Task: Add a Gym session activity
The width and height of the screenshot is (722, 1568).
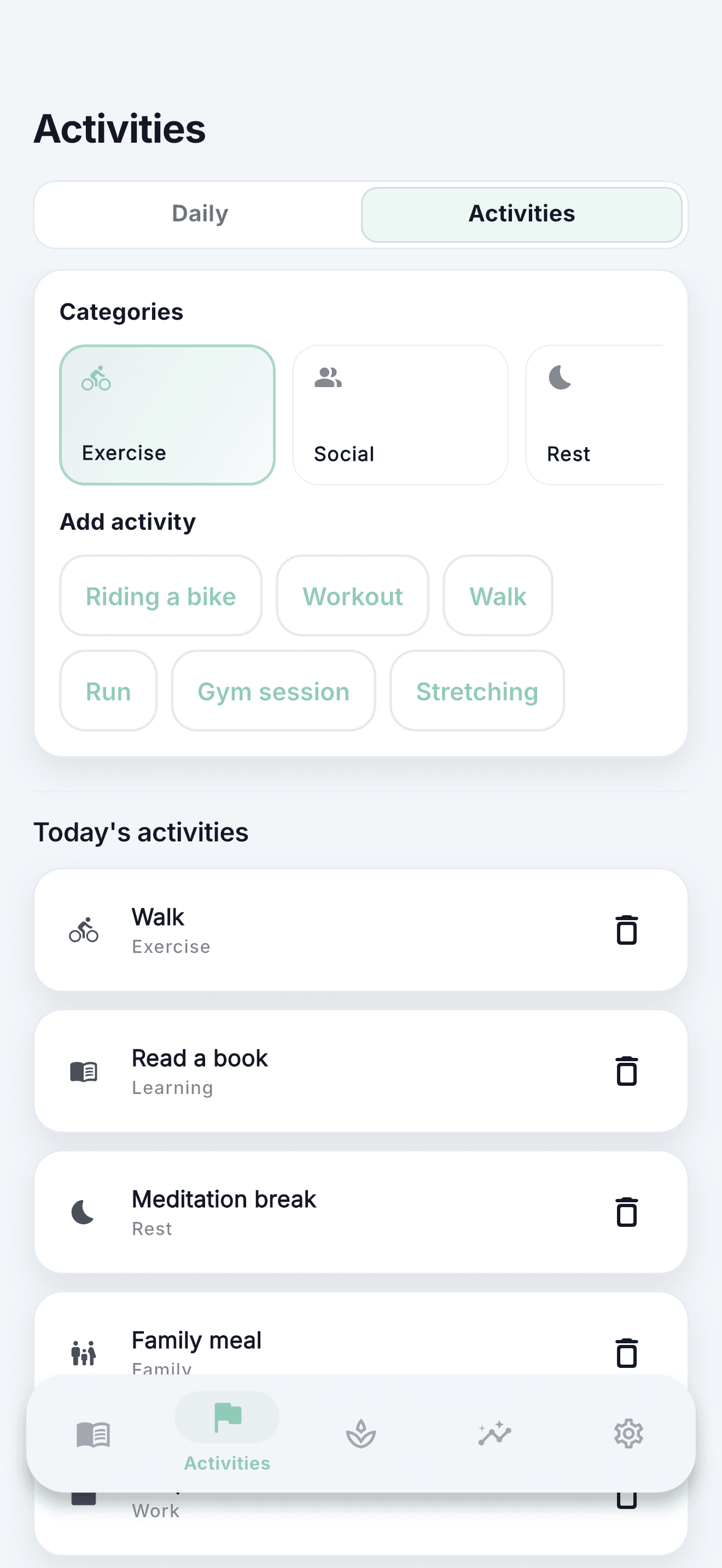Action: click(273, 691)
